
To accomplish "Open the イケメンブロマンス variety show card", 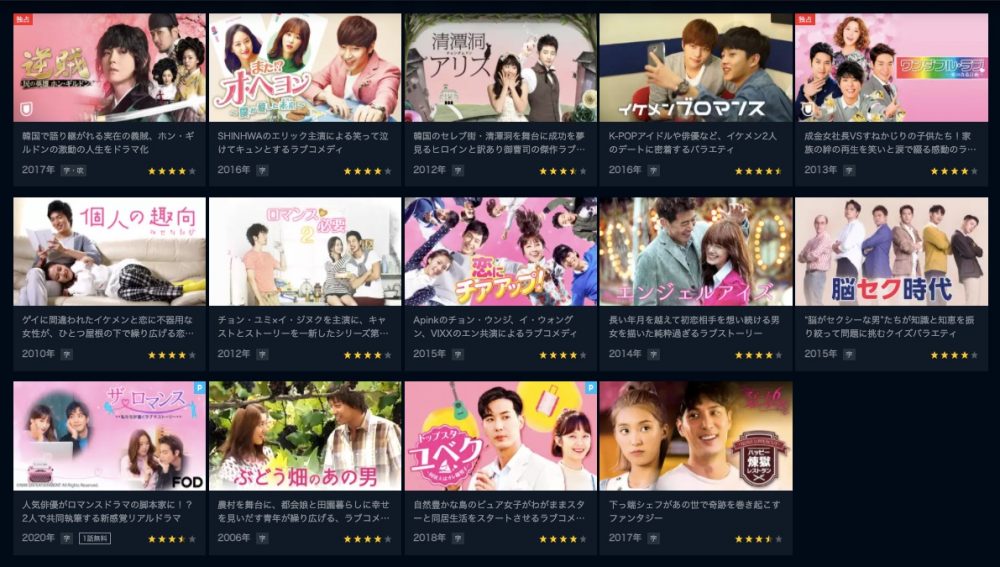I will pos(696,68).
